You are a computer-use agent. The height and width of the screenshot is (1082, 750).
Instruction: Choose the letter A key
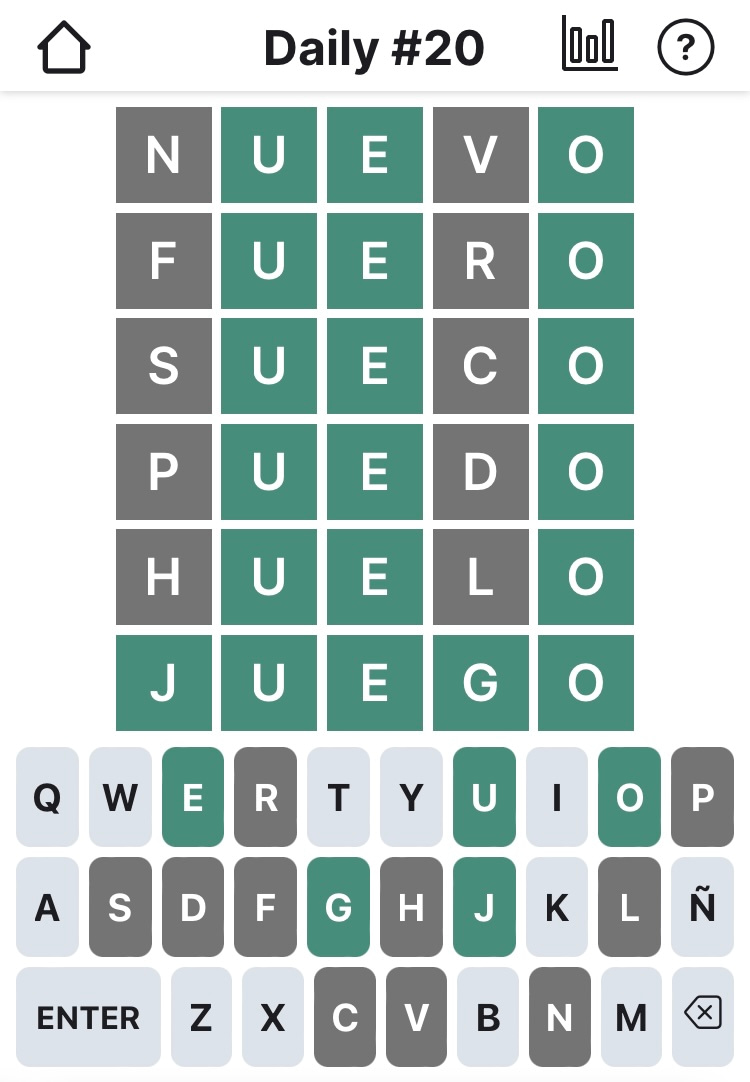pos(47,907)
